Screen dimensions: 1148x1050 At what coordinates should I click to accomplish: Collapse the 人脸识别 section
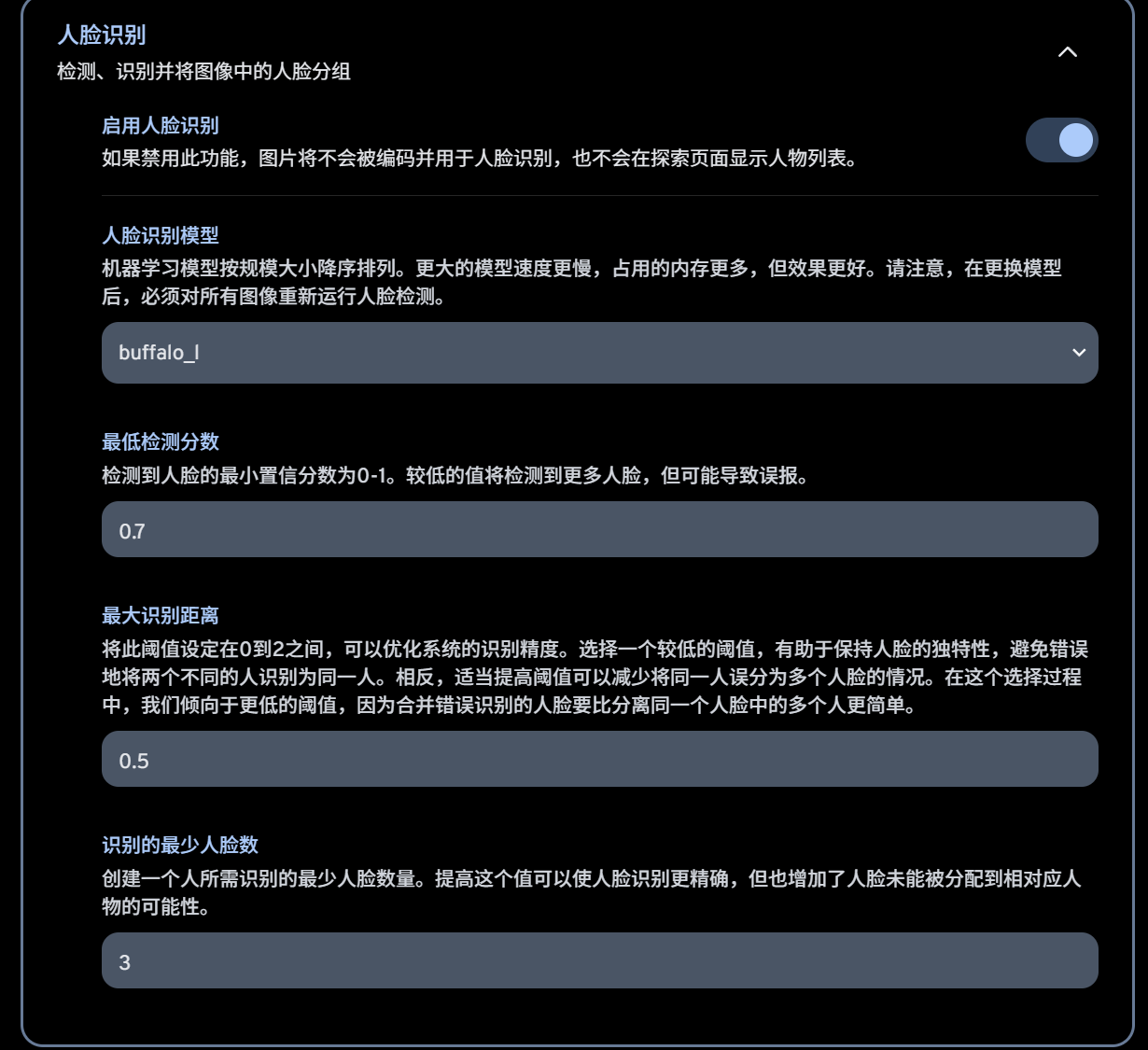(1067, 52)
